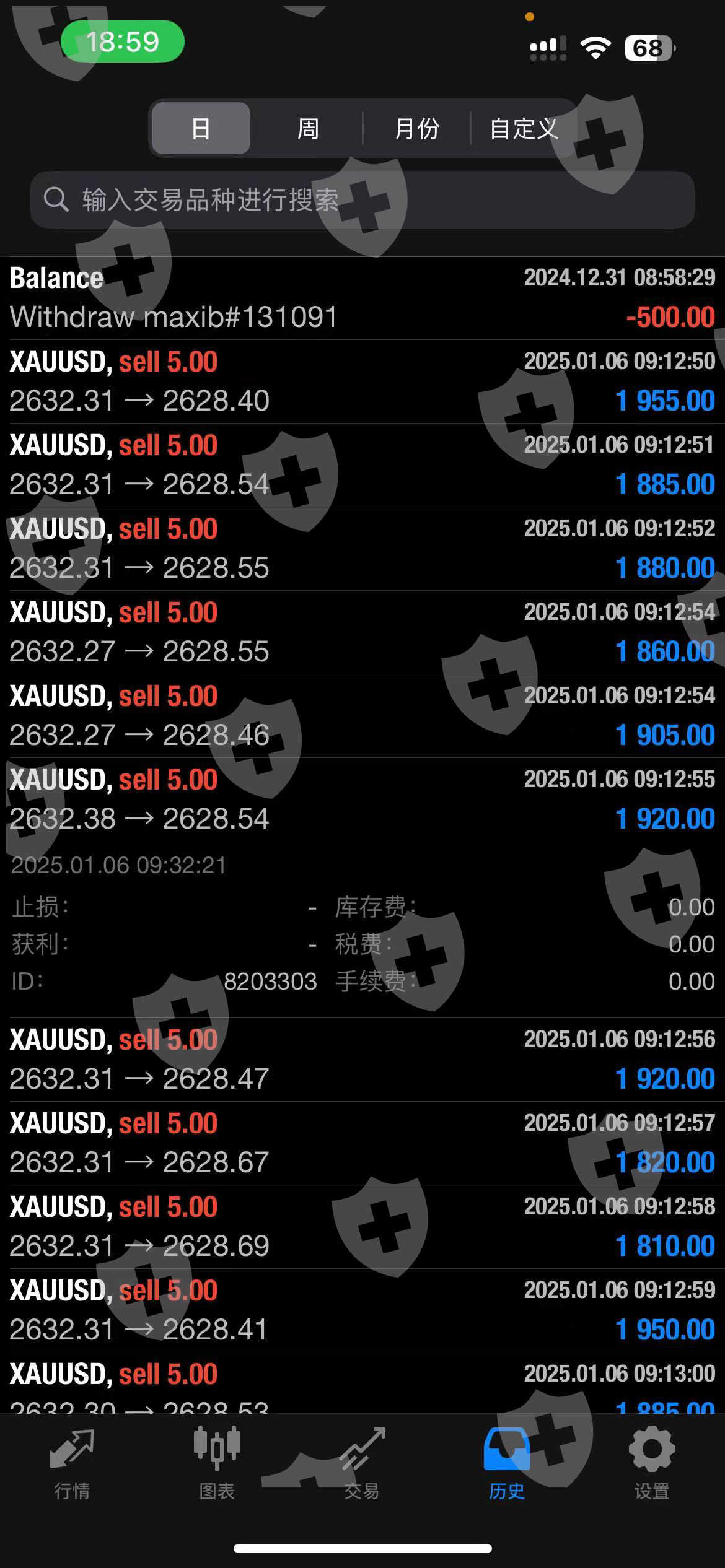Open the 图表 chart tab
This screenshot has height=1568, width=725.
pos(217,1465)
